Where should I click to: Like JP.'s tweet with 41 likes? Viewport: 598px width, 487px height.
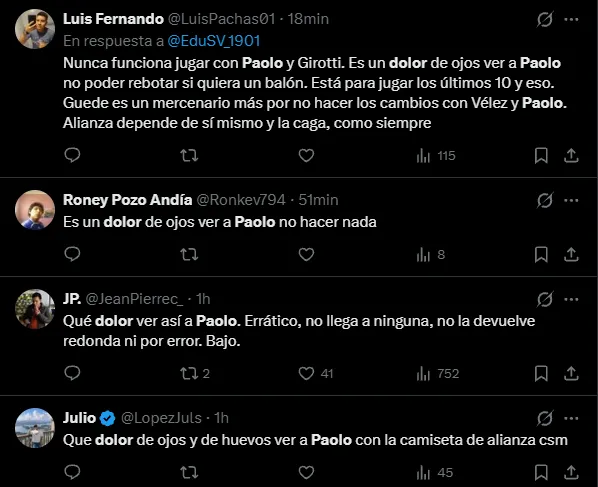tap(315, 373)
